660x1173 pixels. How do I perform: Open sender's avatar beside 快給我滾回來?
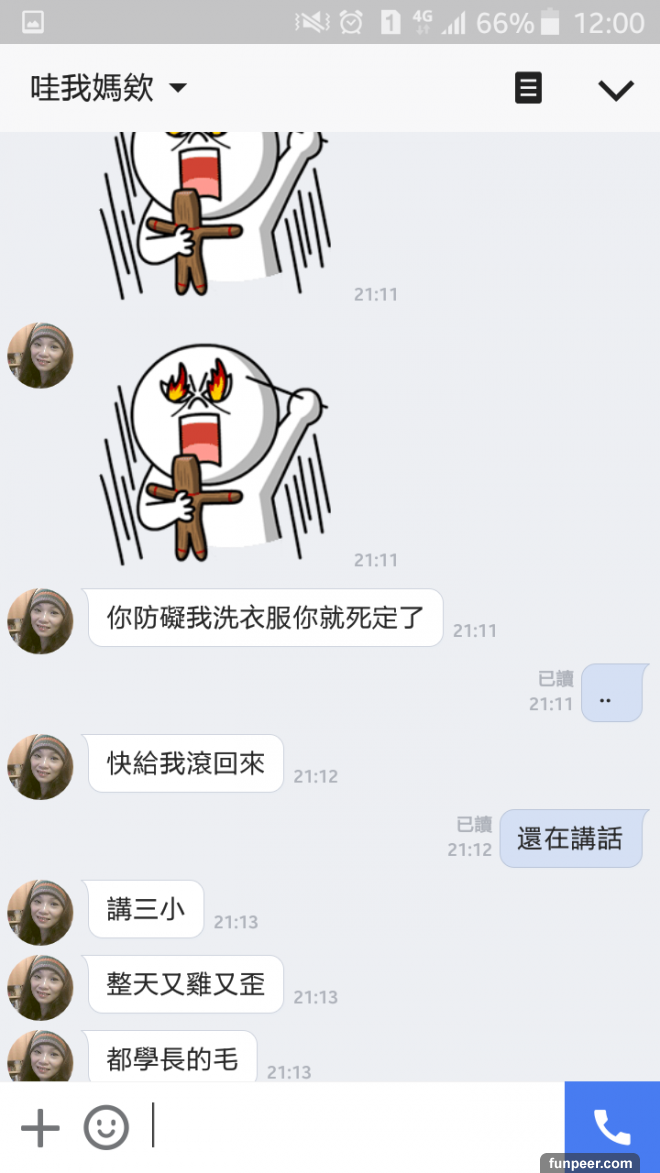pos(40,767)
